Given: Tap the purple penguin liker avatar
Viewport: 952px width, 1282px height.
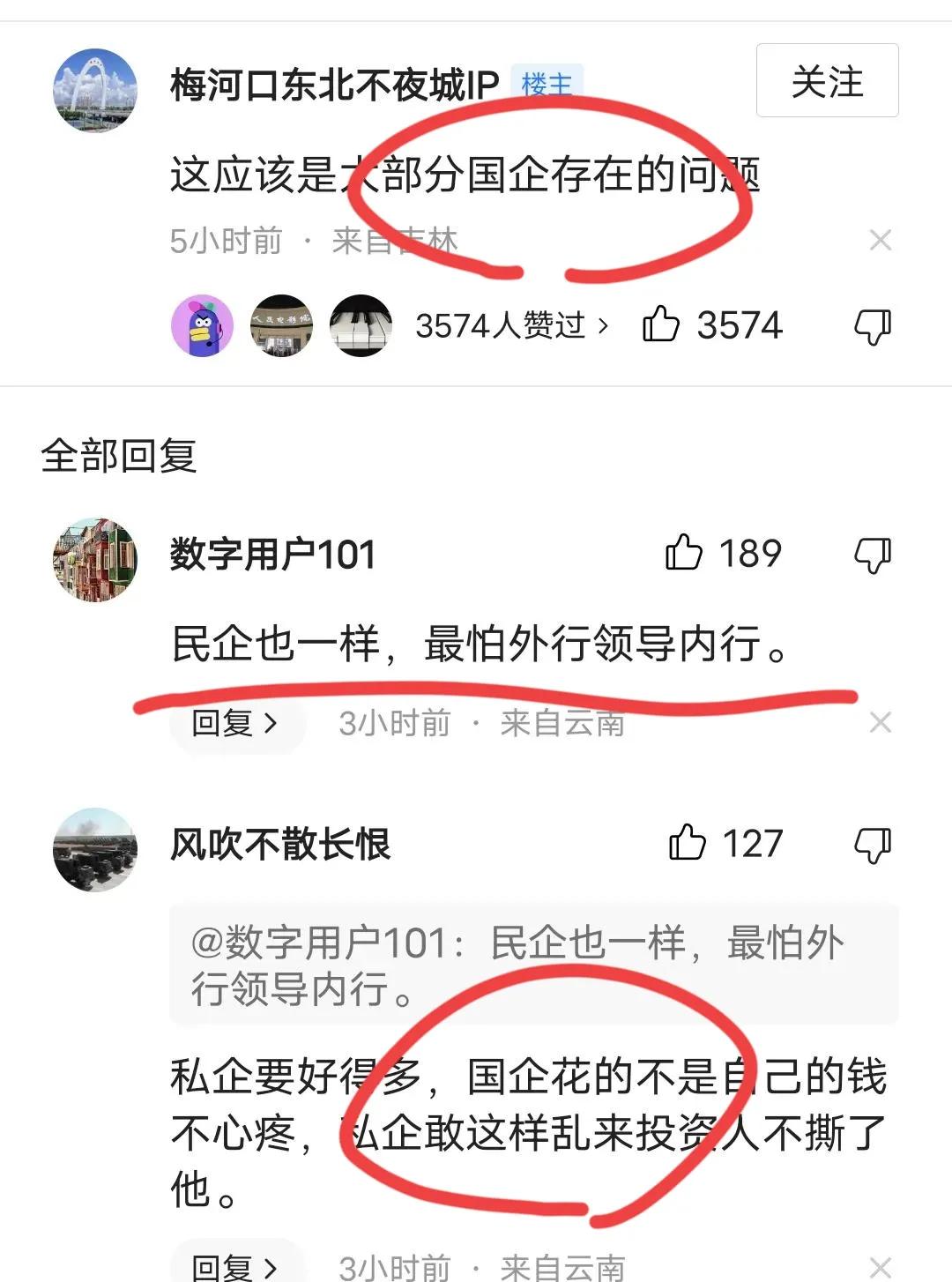Looking at the screenshot, I should click(x=201, y=324).
